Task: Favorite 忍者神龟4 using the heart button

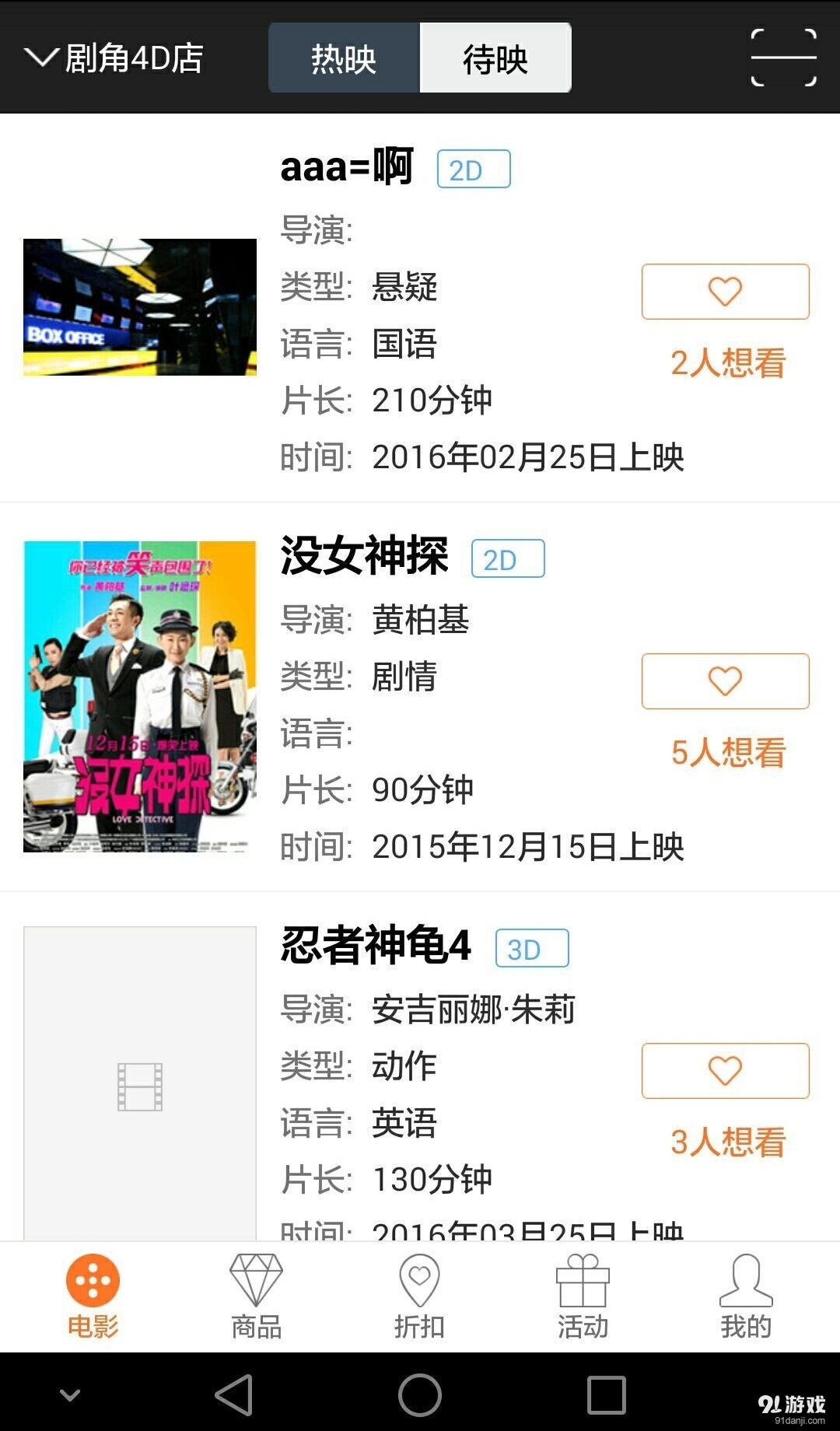Action: pyautogui.click(x=724, y=1070)
